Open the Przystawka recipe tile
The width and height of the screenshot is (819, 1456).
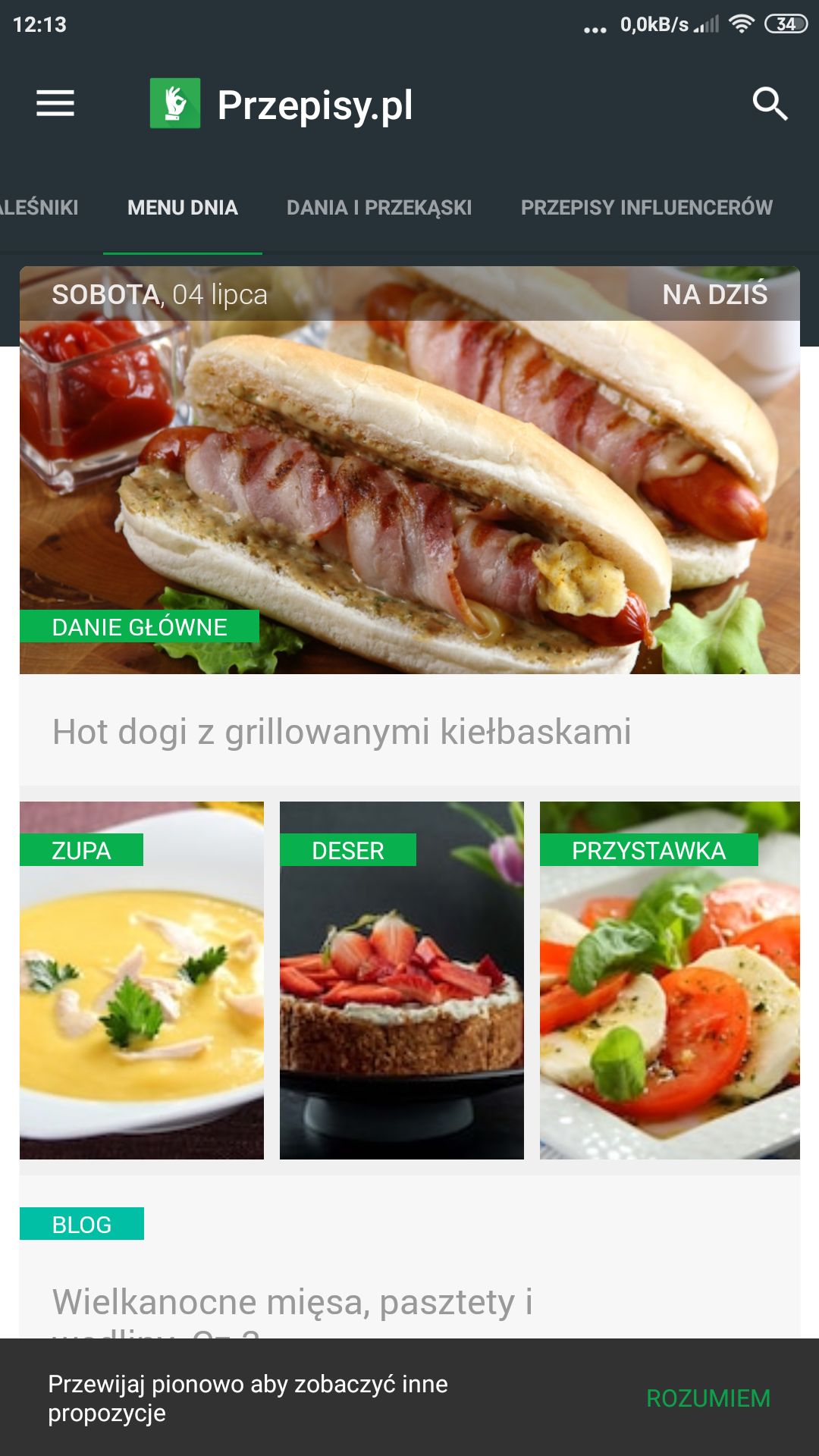click(x=670, y=980)
